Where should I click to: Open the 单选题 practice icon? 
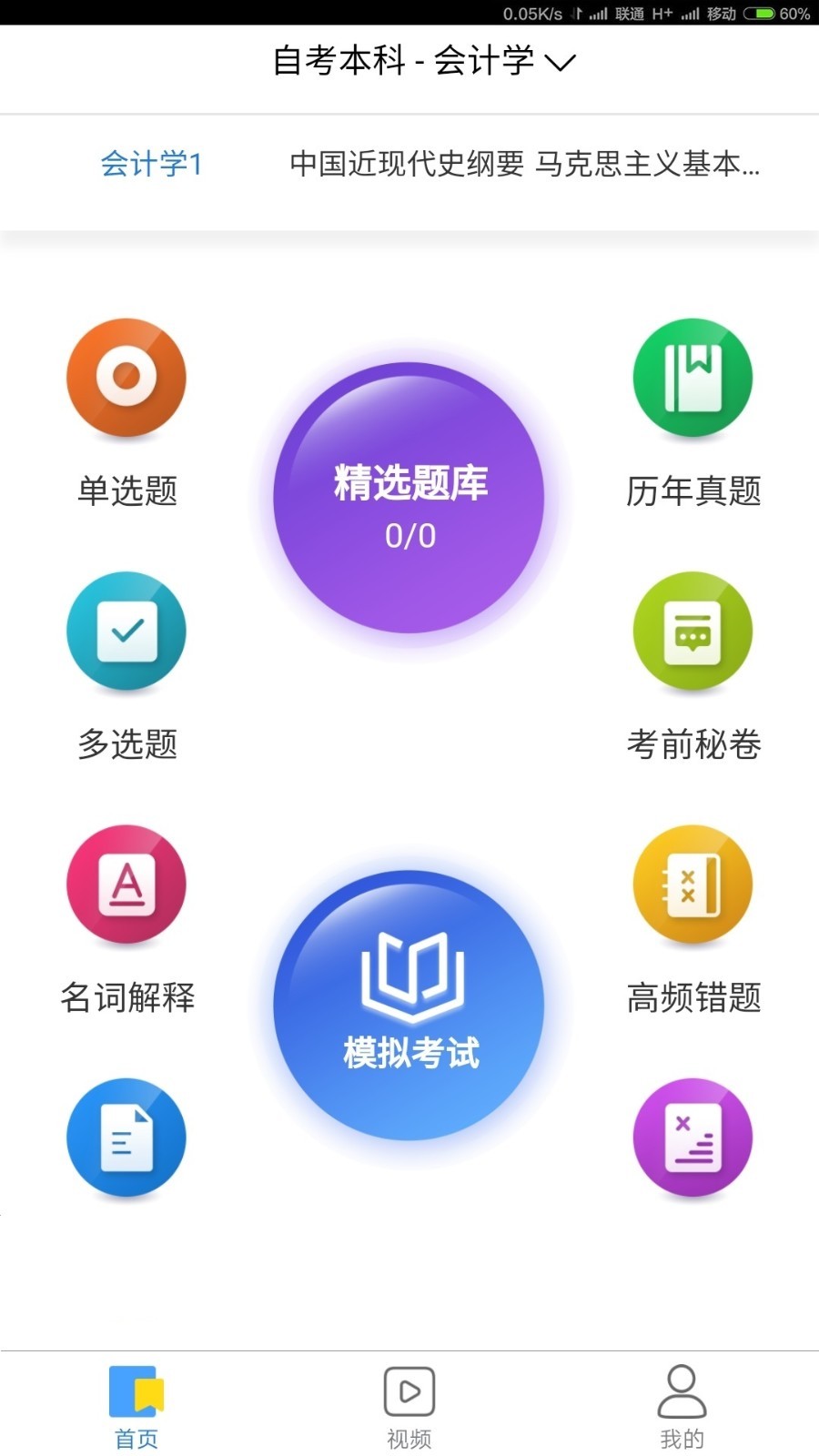[x=126, y=378]
